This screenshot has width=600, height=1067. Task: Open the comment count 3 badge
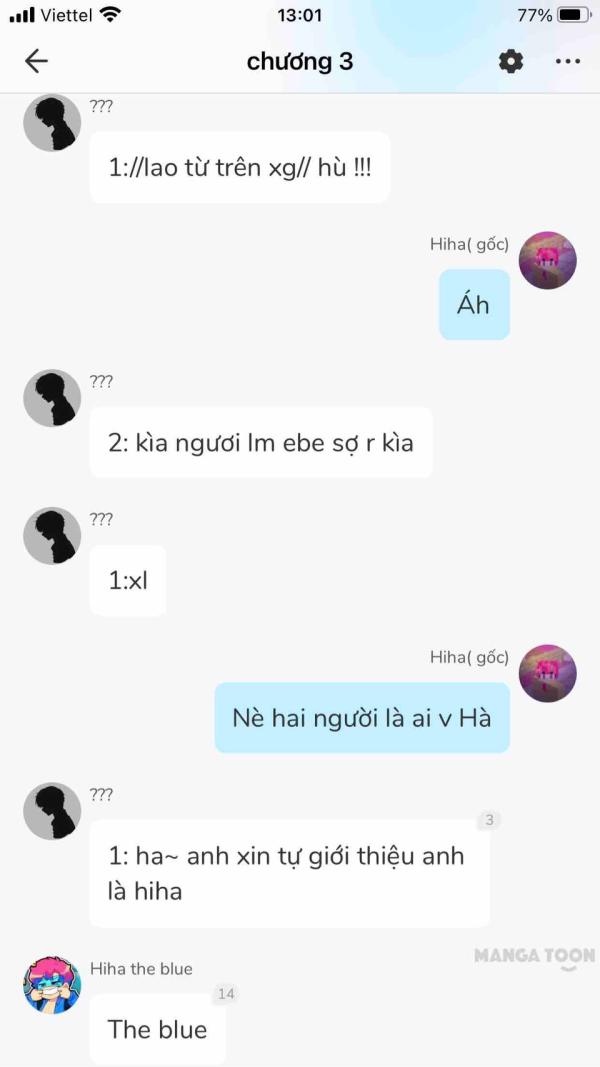click(x=488, y=820)
